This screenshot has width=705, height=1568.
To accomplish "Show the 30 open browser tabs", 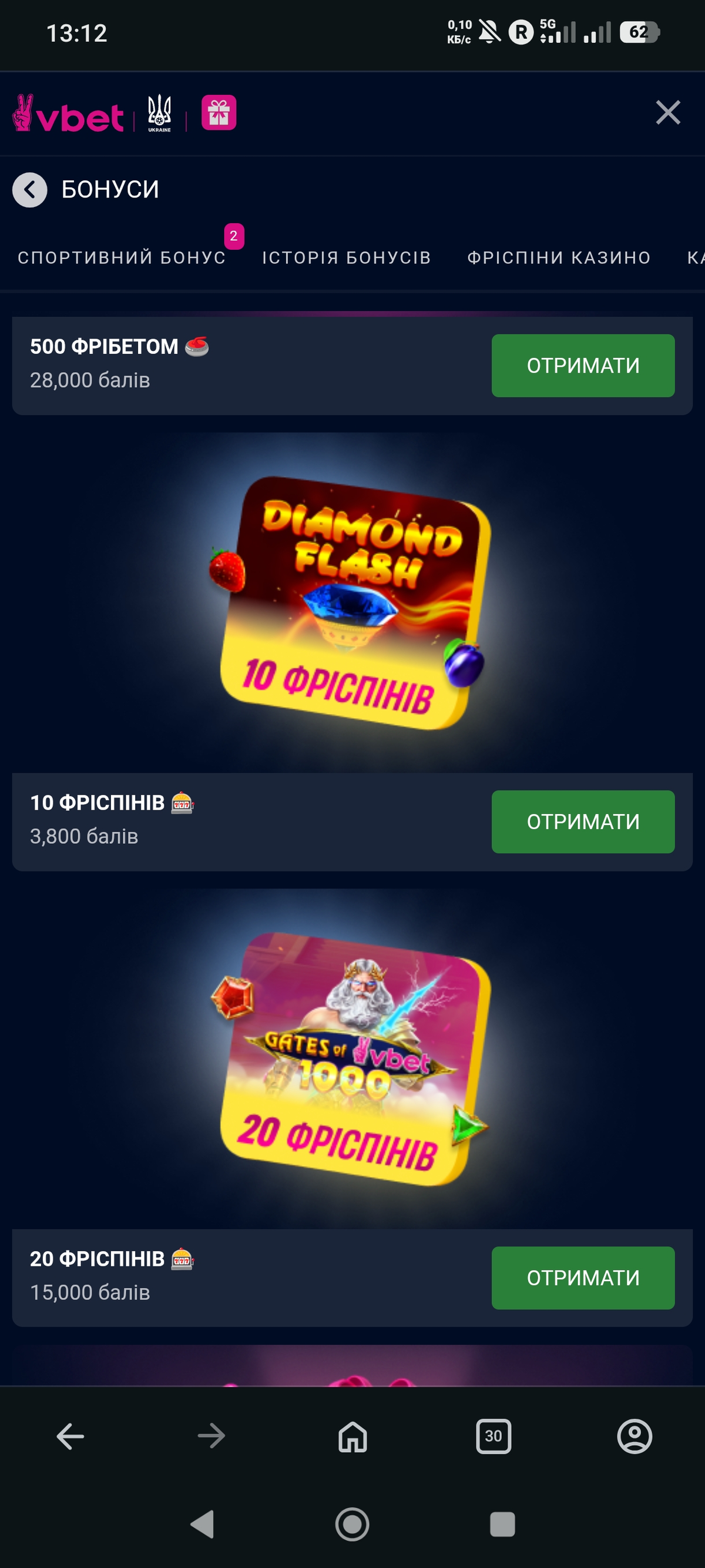I will [x=493, y=1436].
